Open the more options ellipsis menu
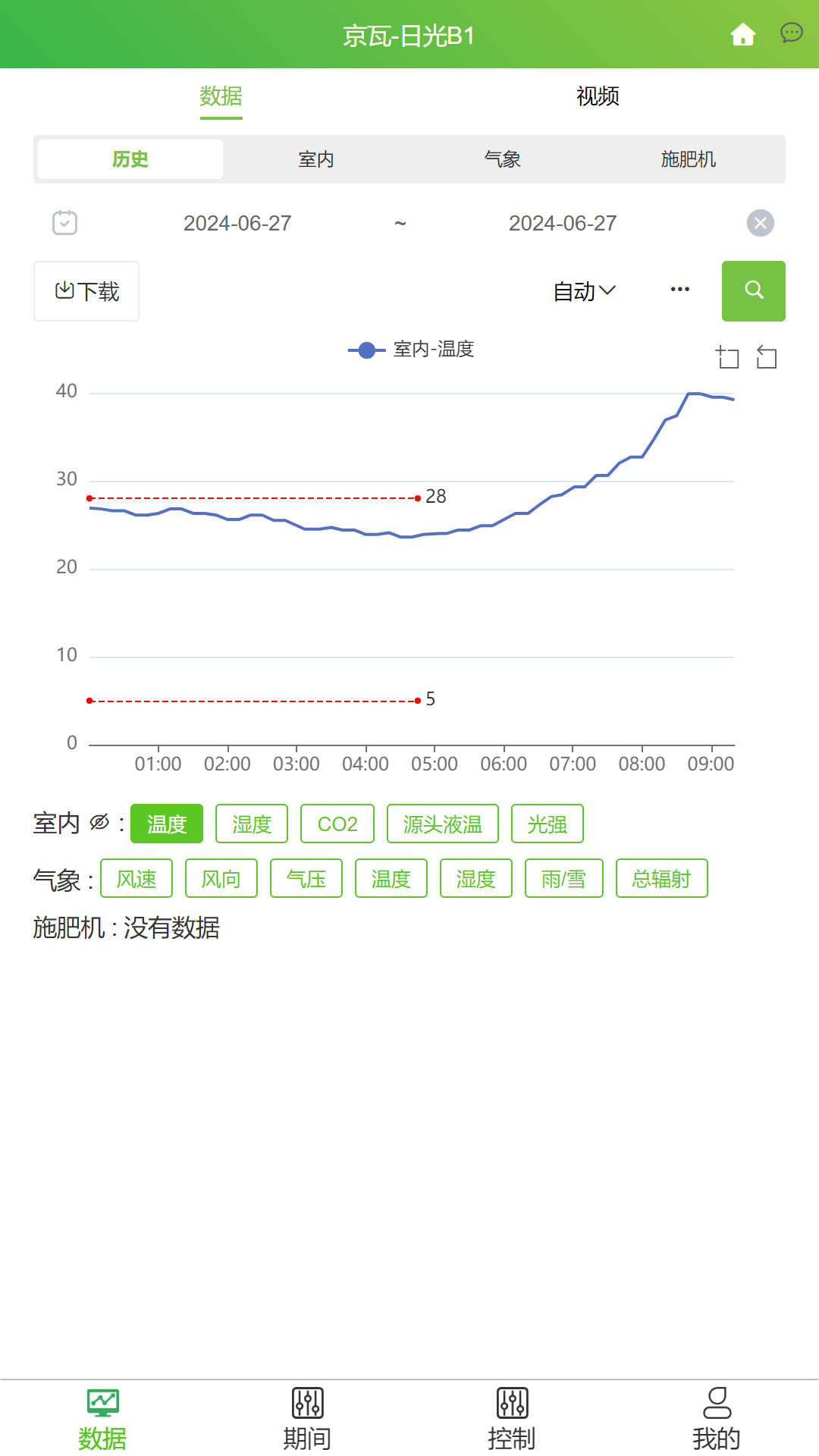This screenshot has height=1456, width=819. [679, 289]
